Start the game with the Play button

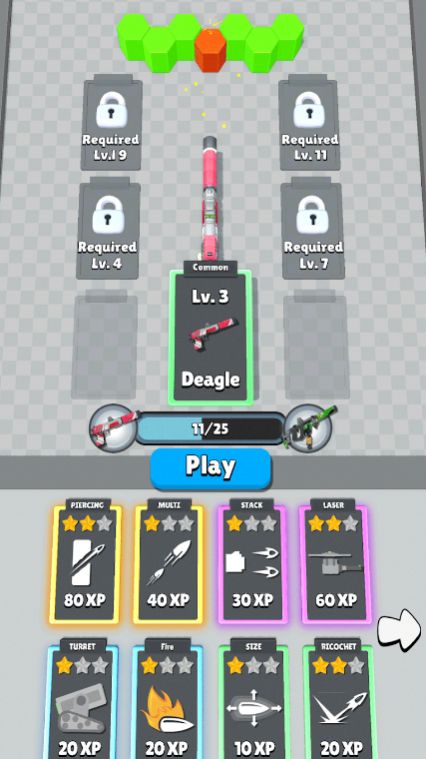pos(211,468)
